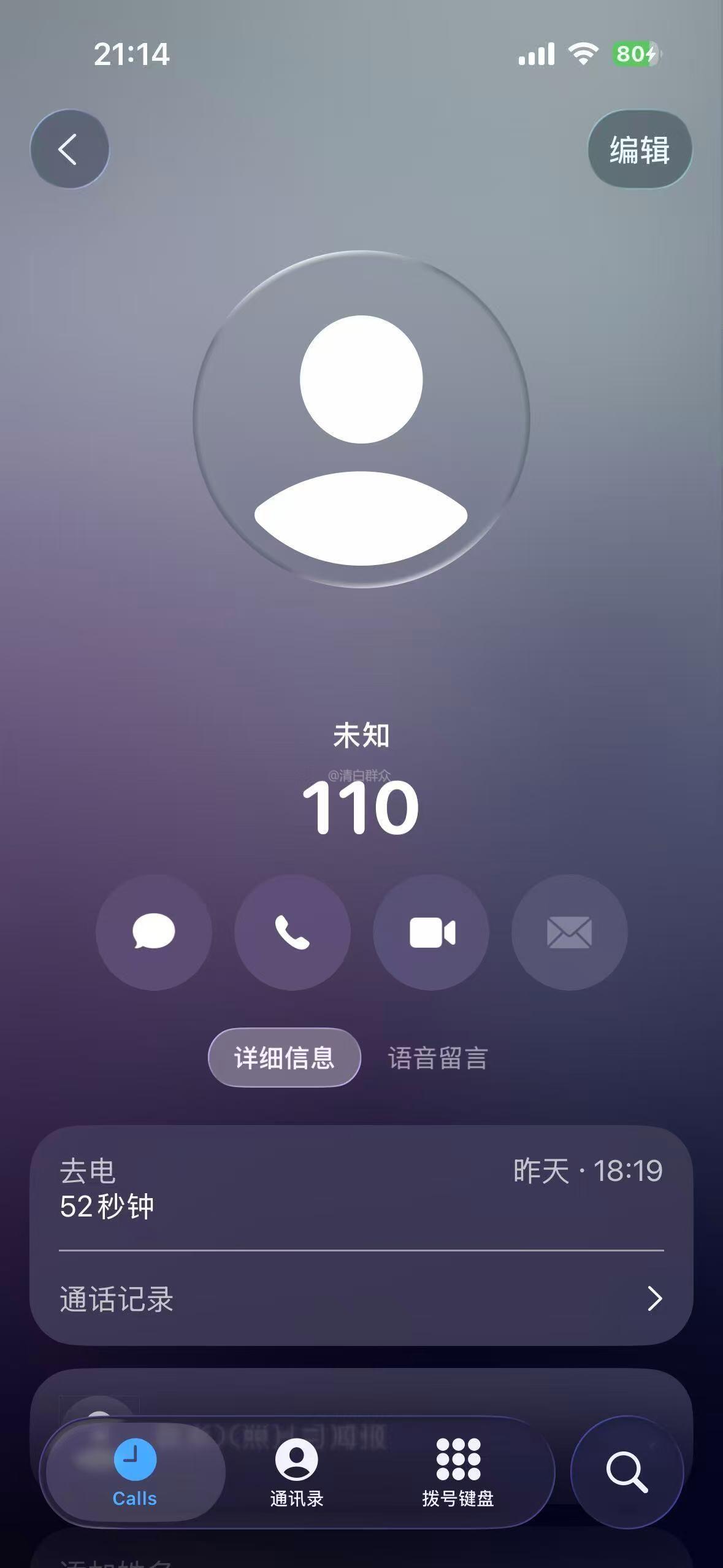Open search with the magnifier button
The image size is (723, 1568).
coord(627,1471)
